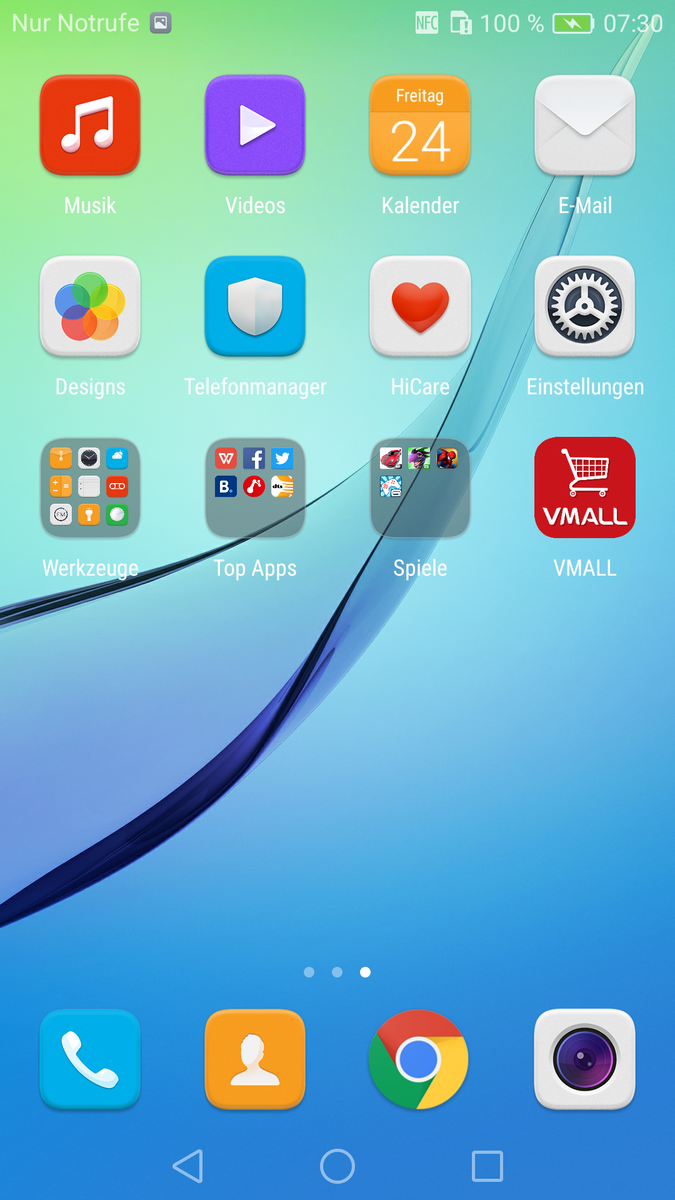Viewport: 675px width, 1200px height.
Task: Open the phone dialer in the dock
Action: click(90, 1060)
